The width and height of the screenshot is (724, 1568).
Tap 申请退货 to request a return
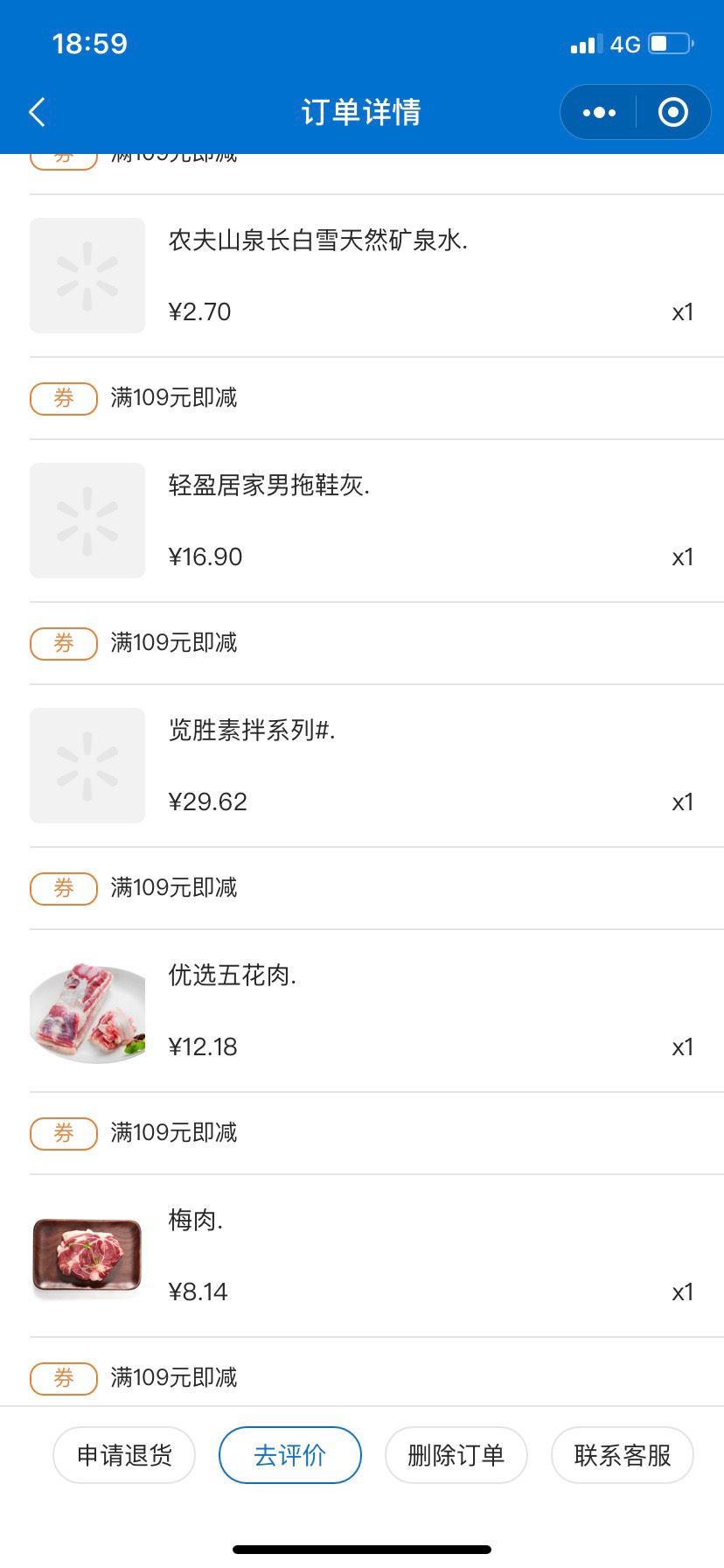(x=124, y=1455)
